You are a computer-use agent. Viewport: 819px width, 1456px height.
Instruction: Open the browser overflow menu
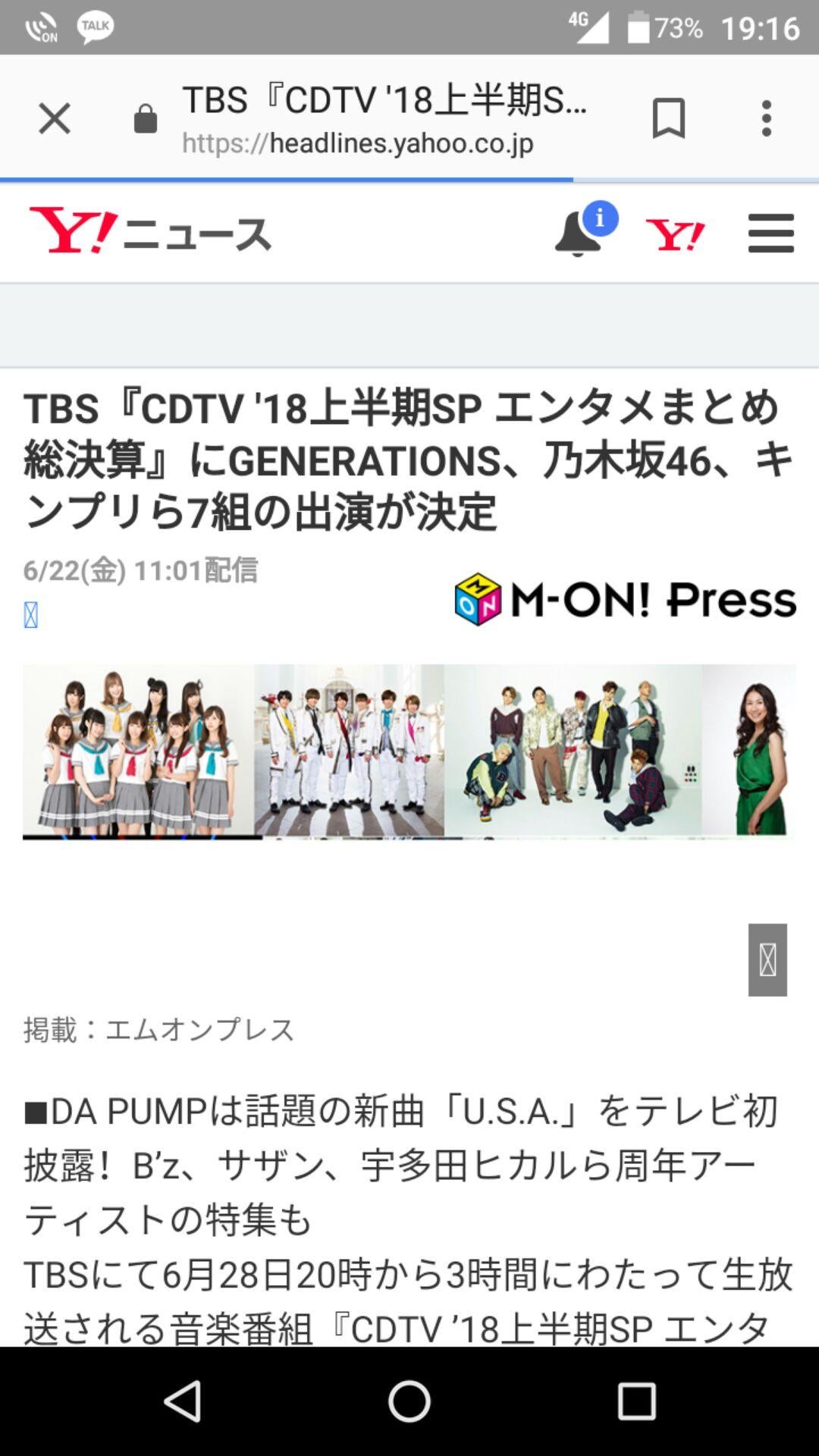tap(767, 119)
